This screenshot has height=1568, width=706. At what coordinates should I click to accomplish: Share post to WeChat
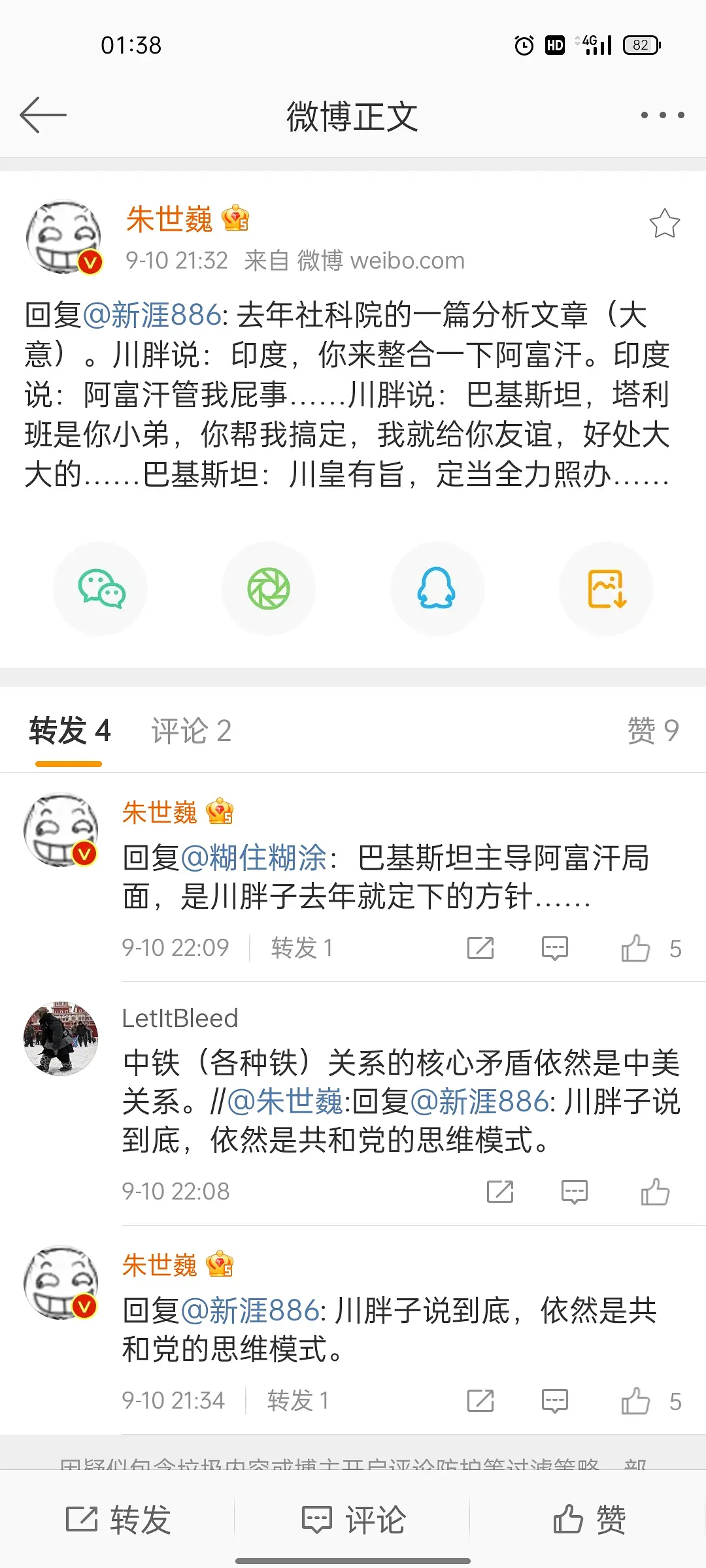point(101,589)
